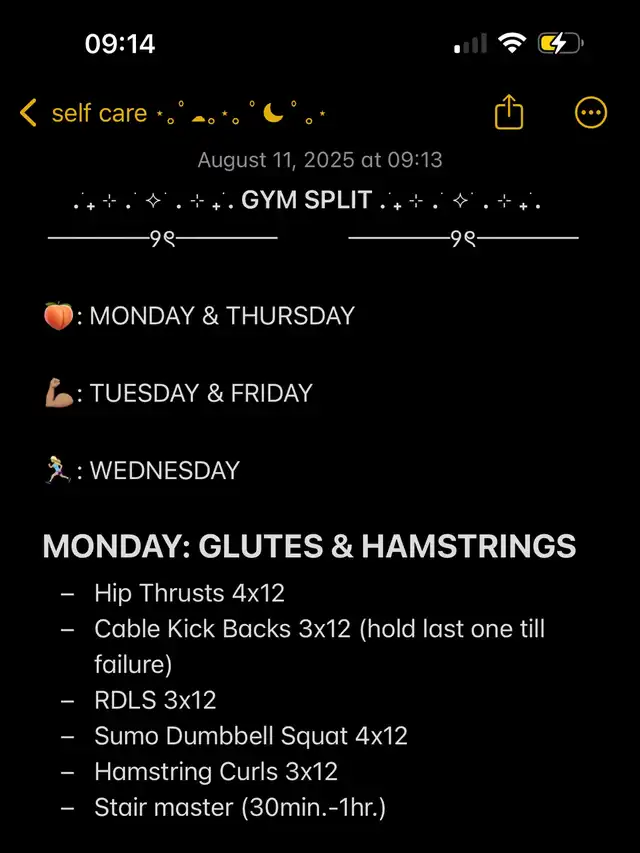This screenshot has height=853, width=640.
Task: Open the more options menu
Action: pyautogui.click(x=592, y=113)
